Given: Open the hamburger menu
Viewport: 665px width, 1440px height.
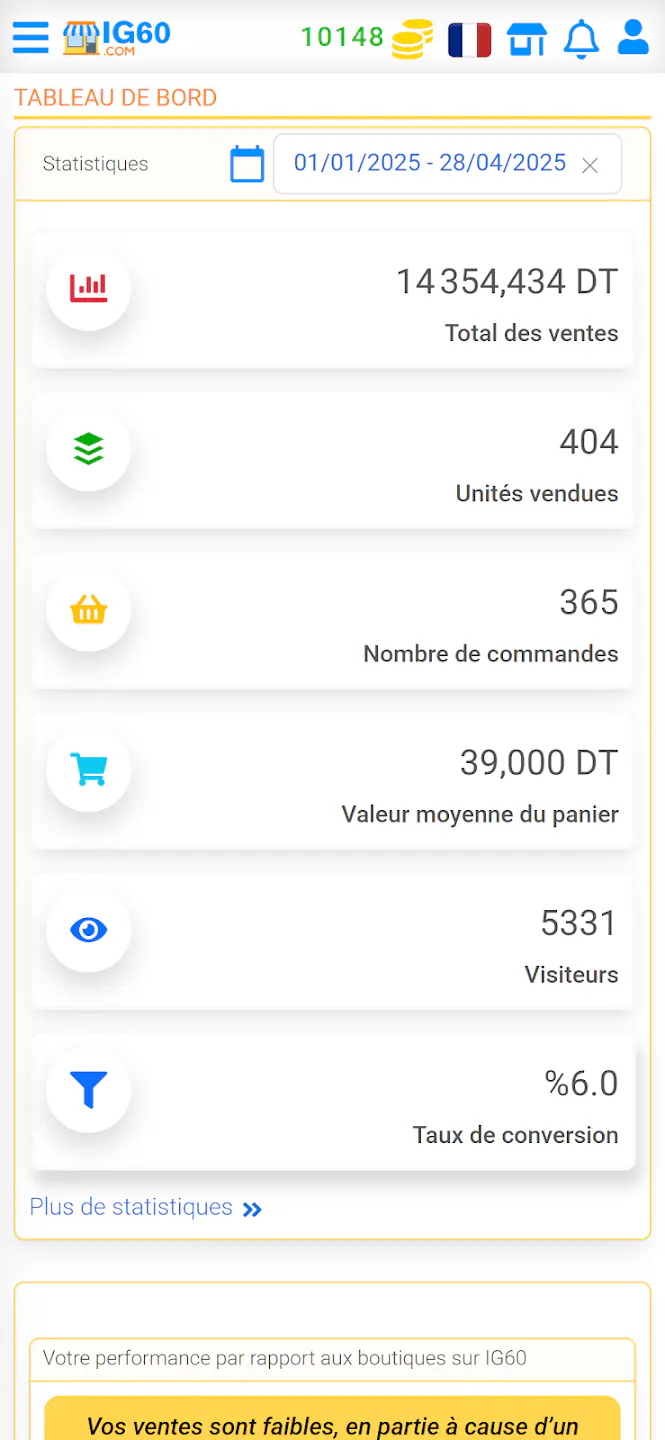Looking at the screenshot, I should [x=31, y=38].
